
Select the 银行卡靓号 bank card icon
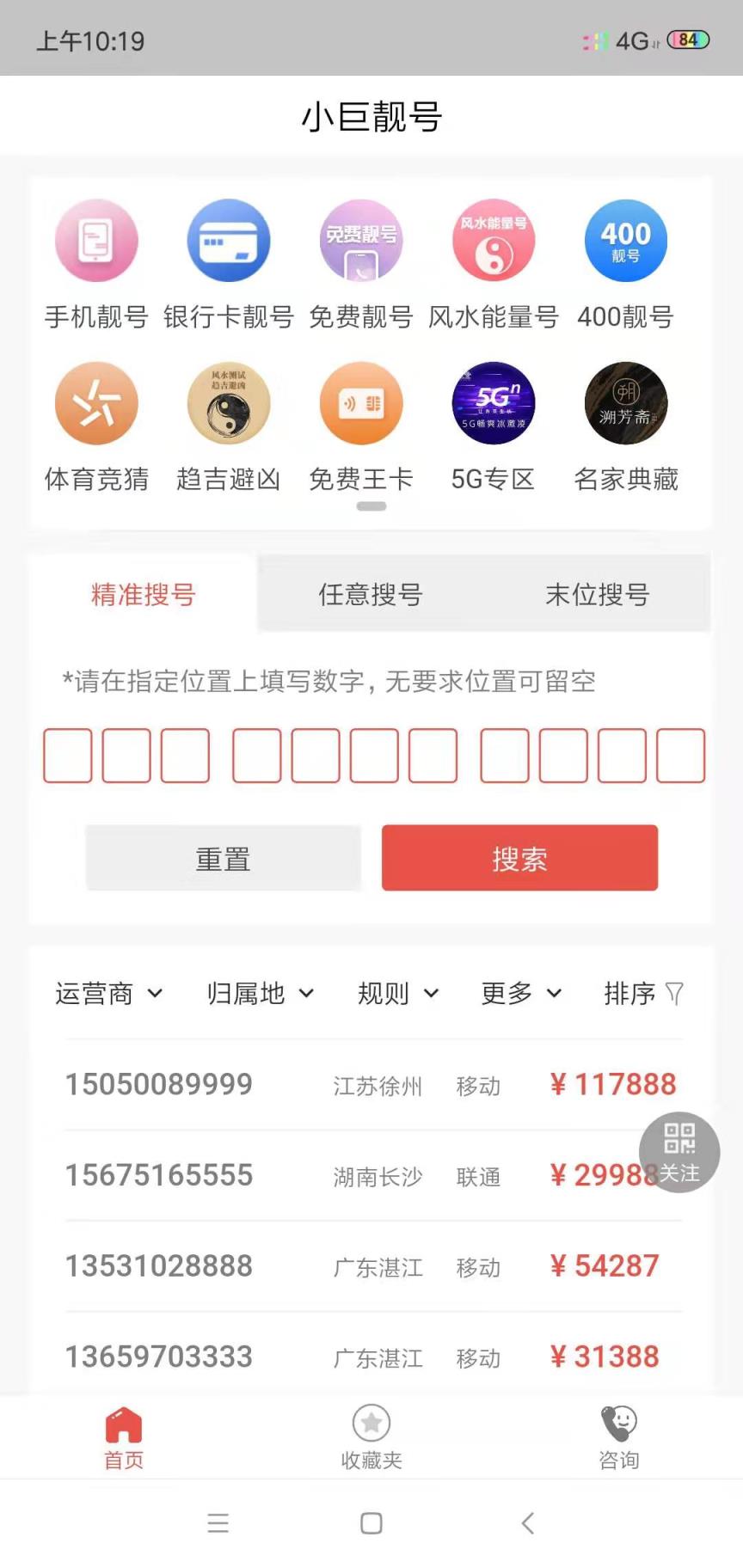click(229, 241)
